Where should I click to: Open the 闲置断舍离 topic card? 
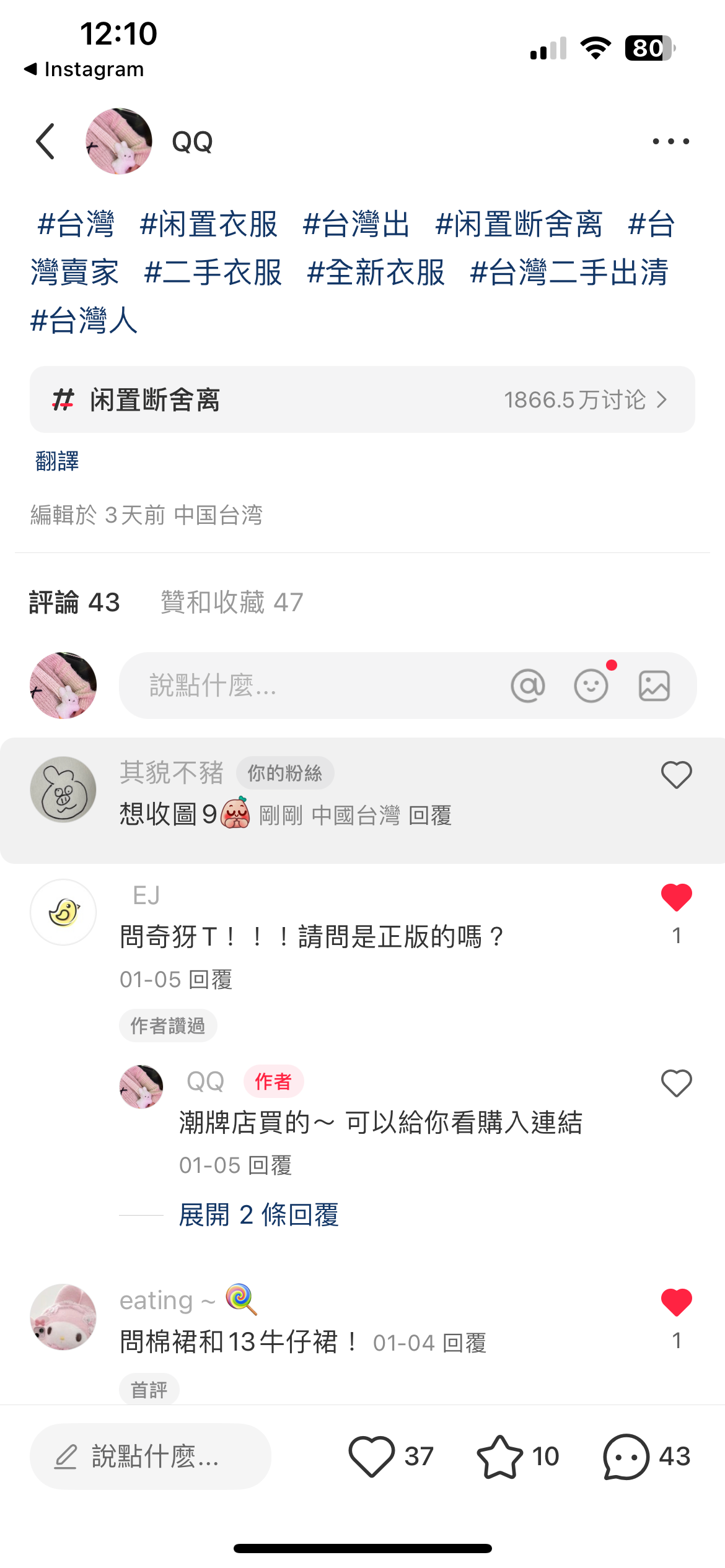[362, 400]
